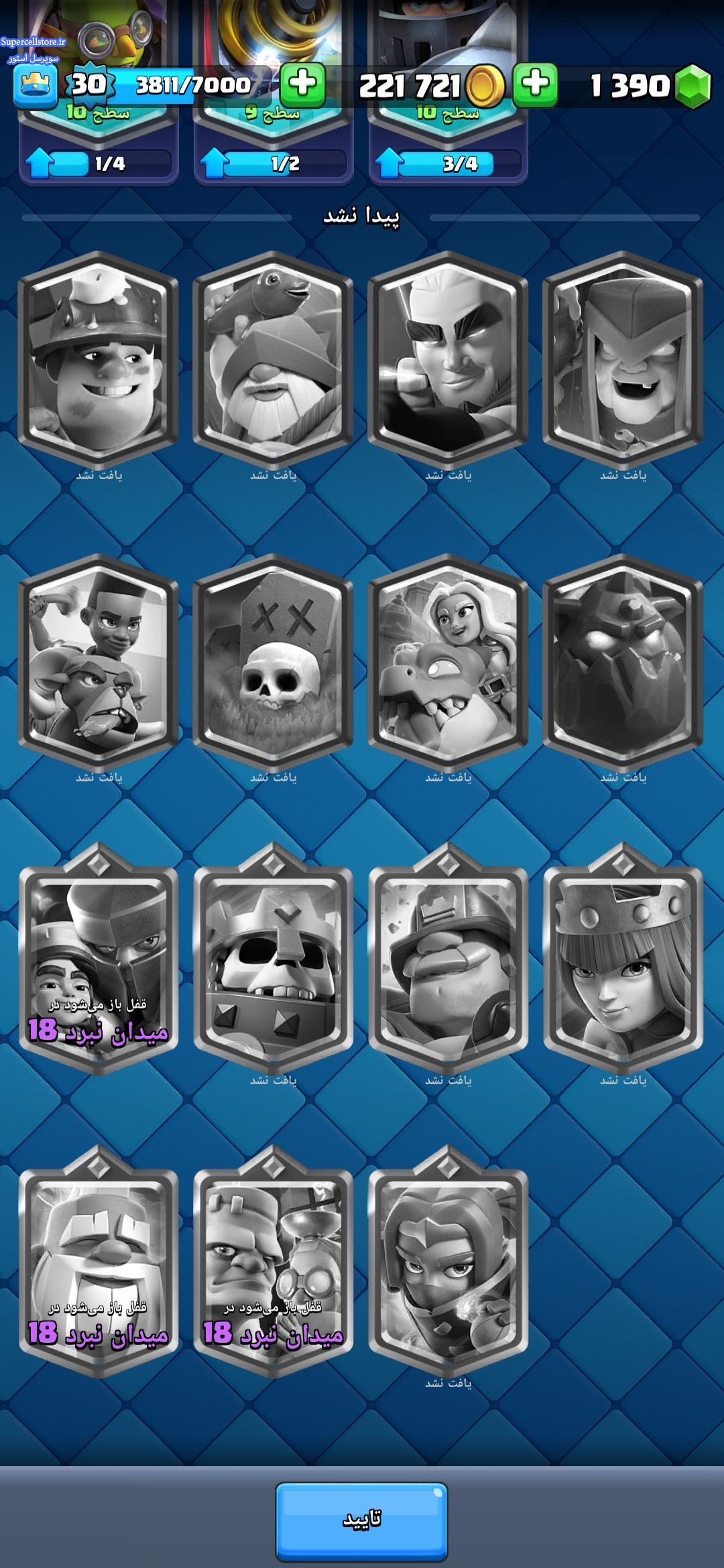Open the hooded old witch card

[623, 356]
